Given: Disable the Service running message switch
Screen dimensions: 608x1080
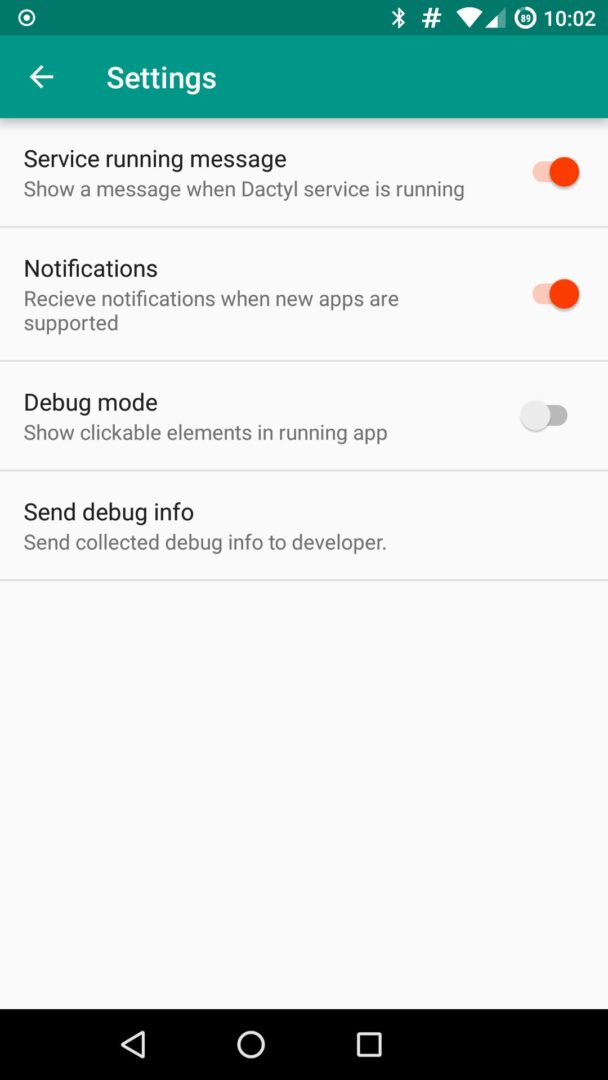Looking at the screenshot, I should coord(554,172).
